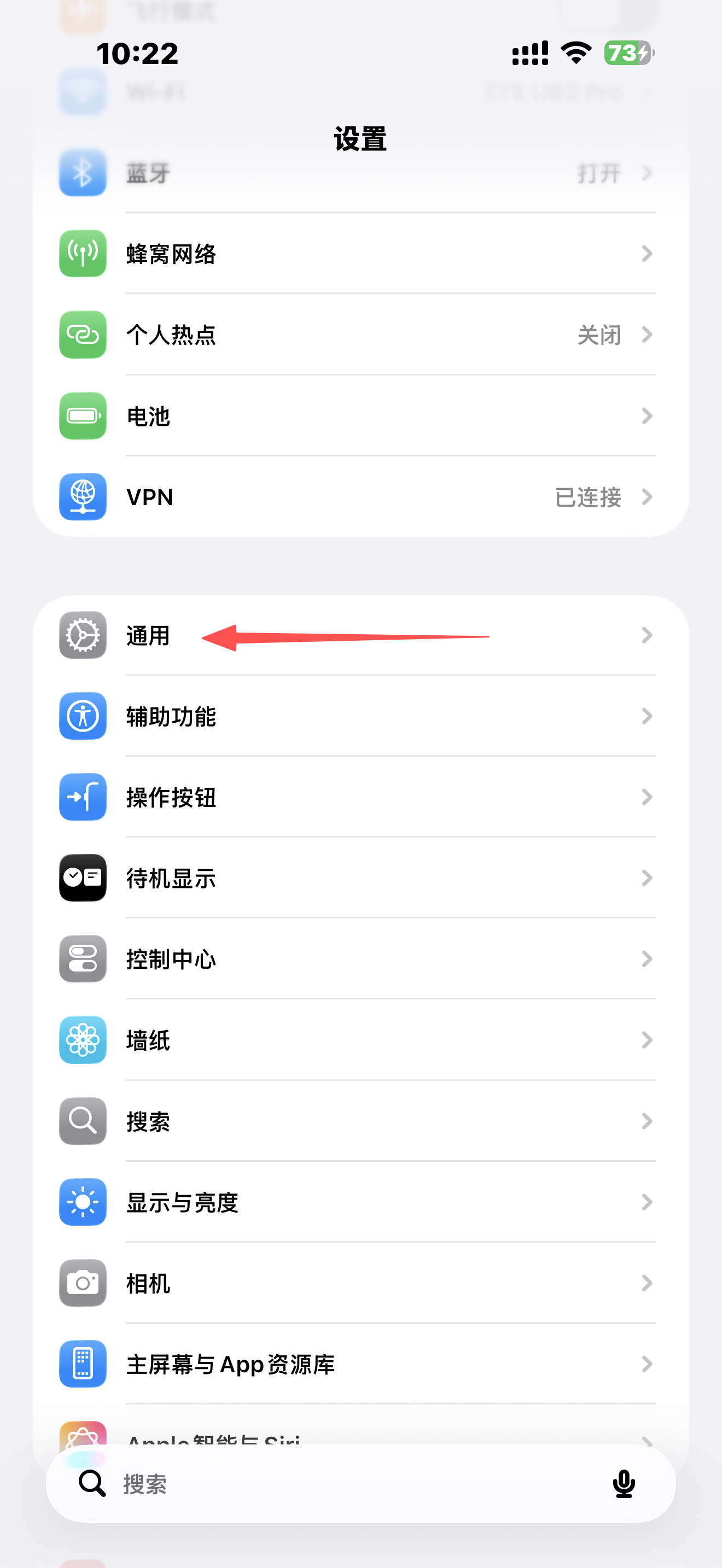Image resolution: width=722 pixels, height=1568 pixels.
Task: Open the VPN settings row
Action: 359,496
